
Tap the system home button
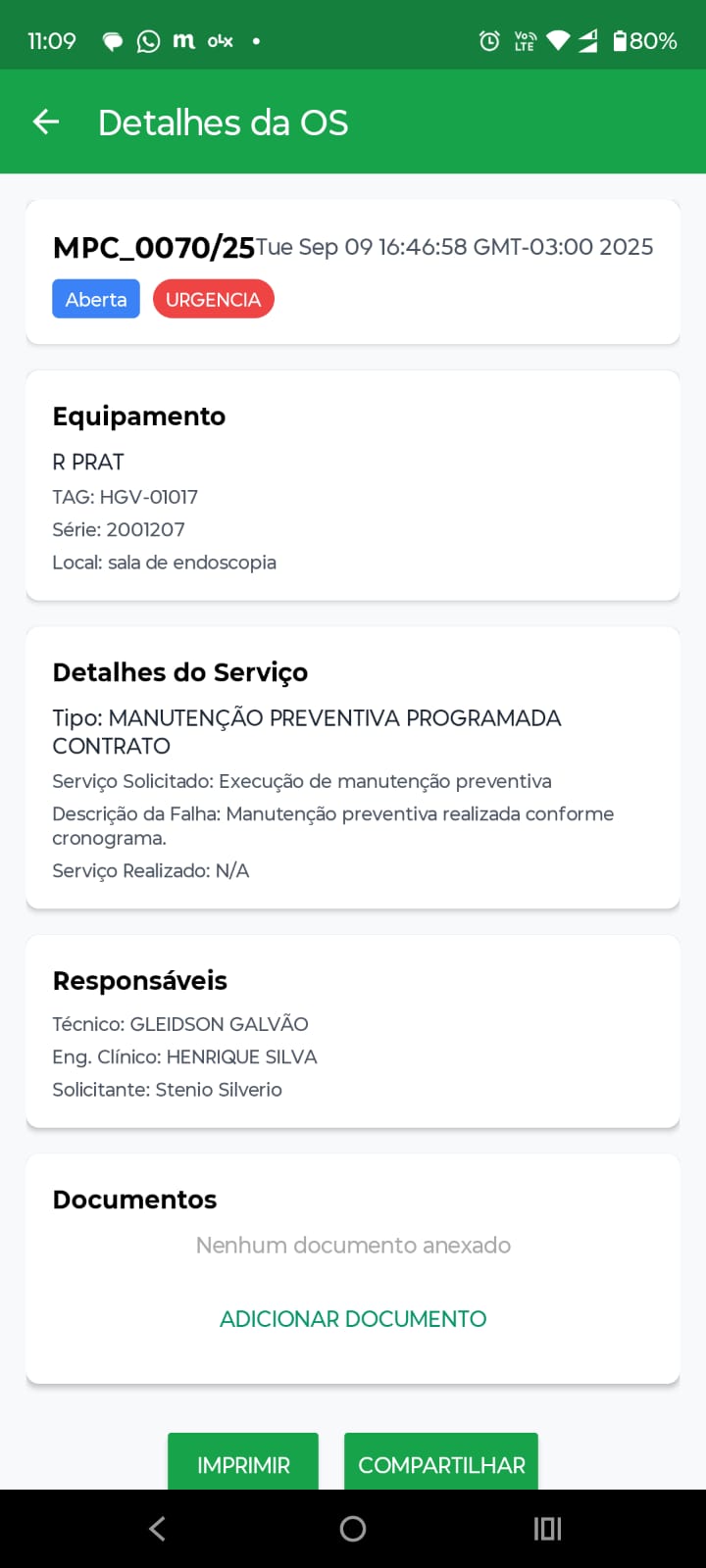point(353,1529)
